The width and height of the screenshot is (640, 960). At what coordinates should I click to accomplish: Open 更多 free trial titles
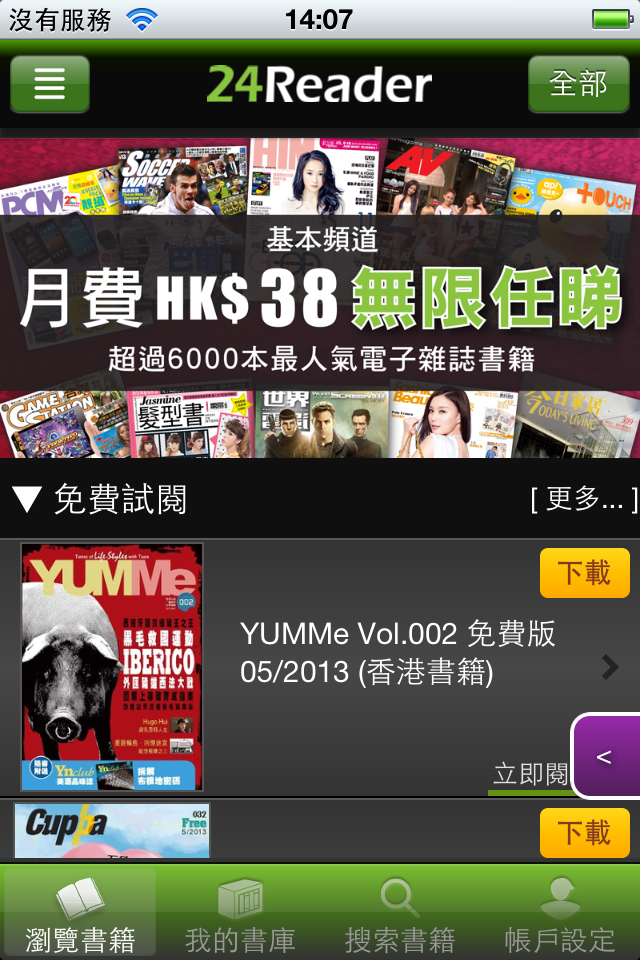click(583, 499)
